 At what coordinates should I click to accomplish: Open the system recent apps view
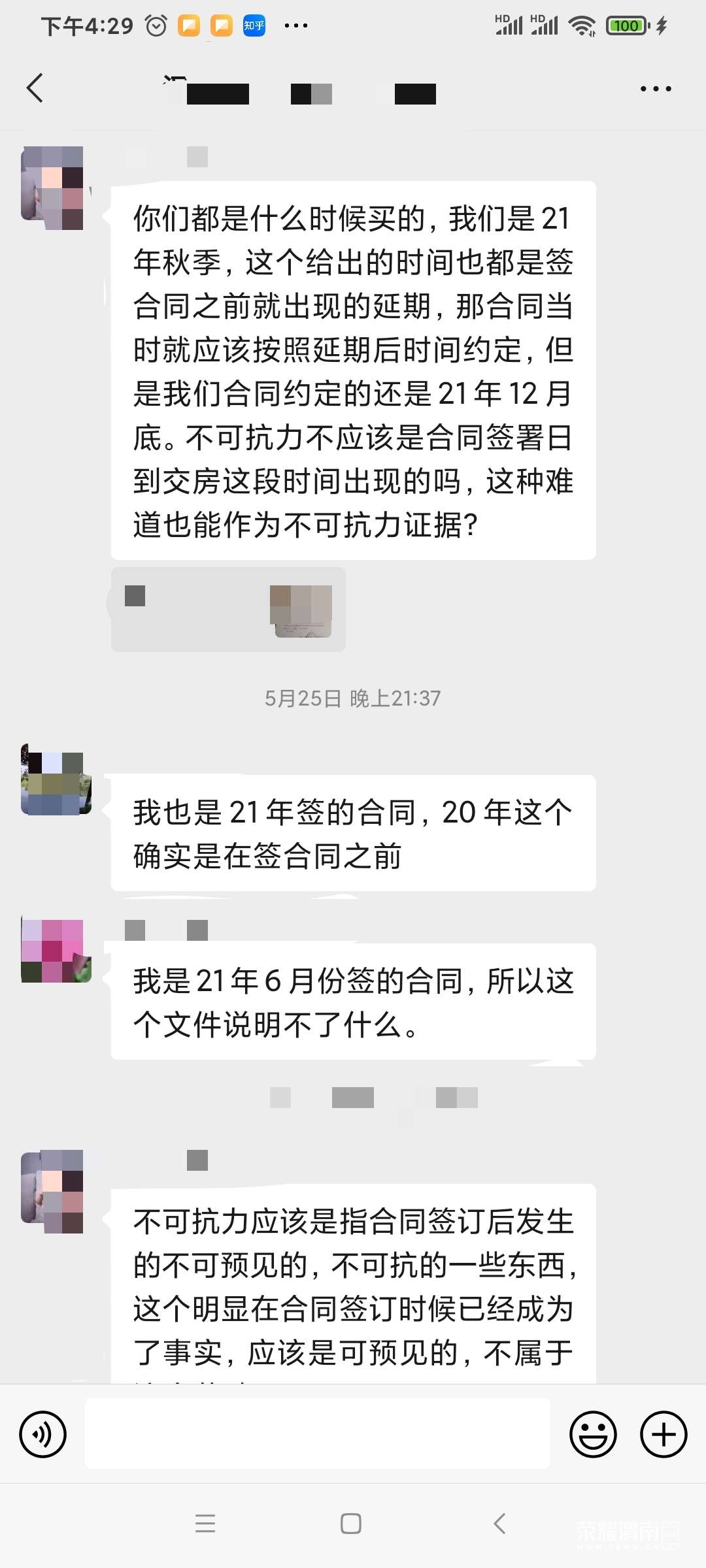[205, 1524]
